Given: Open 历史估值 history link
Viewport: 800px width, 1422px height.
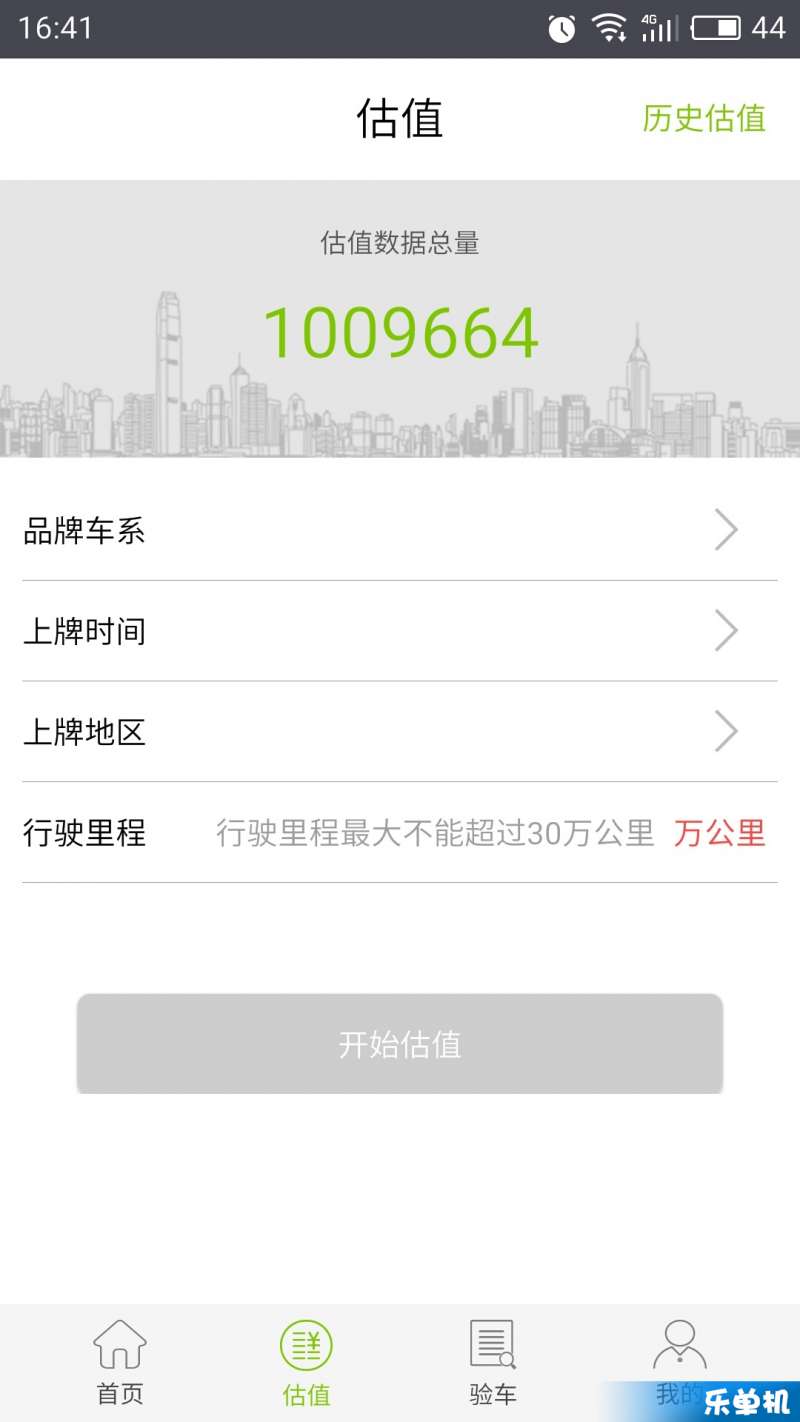Looking at the screenshot, I should [703, 118].
